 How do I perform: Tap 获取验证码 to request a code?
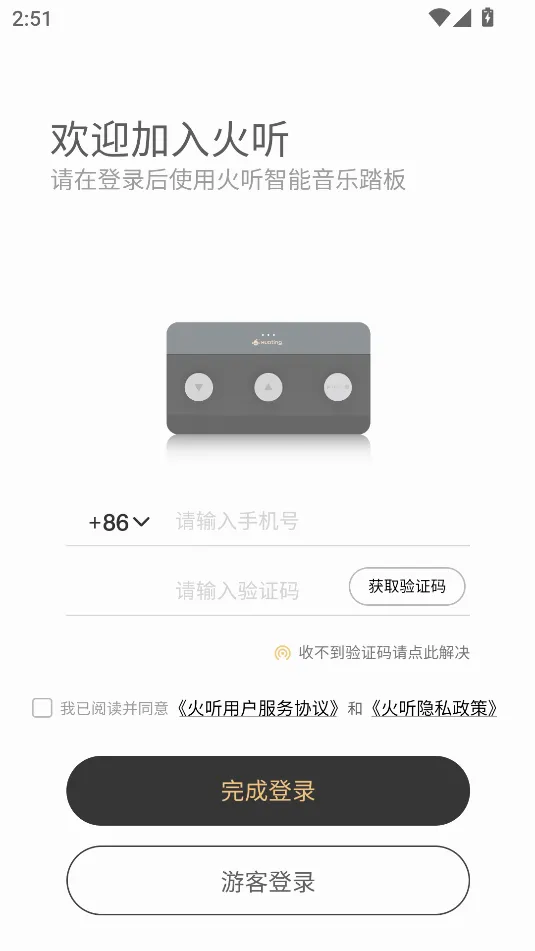pyautogui.click(x=407, y=586)
